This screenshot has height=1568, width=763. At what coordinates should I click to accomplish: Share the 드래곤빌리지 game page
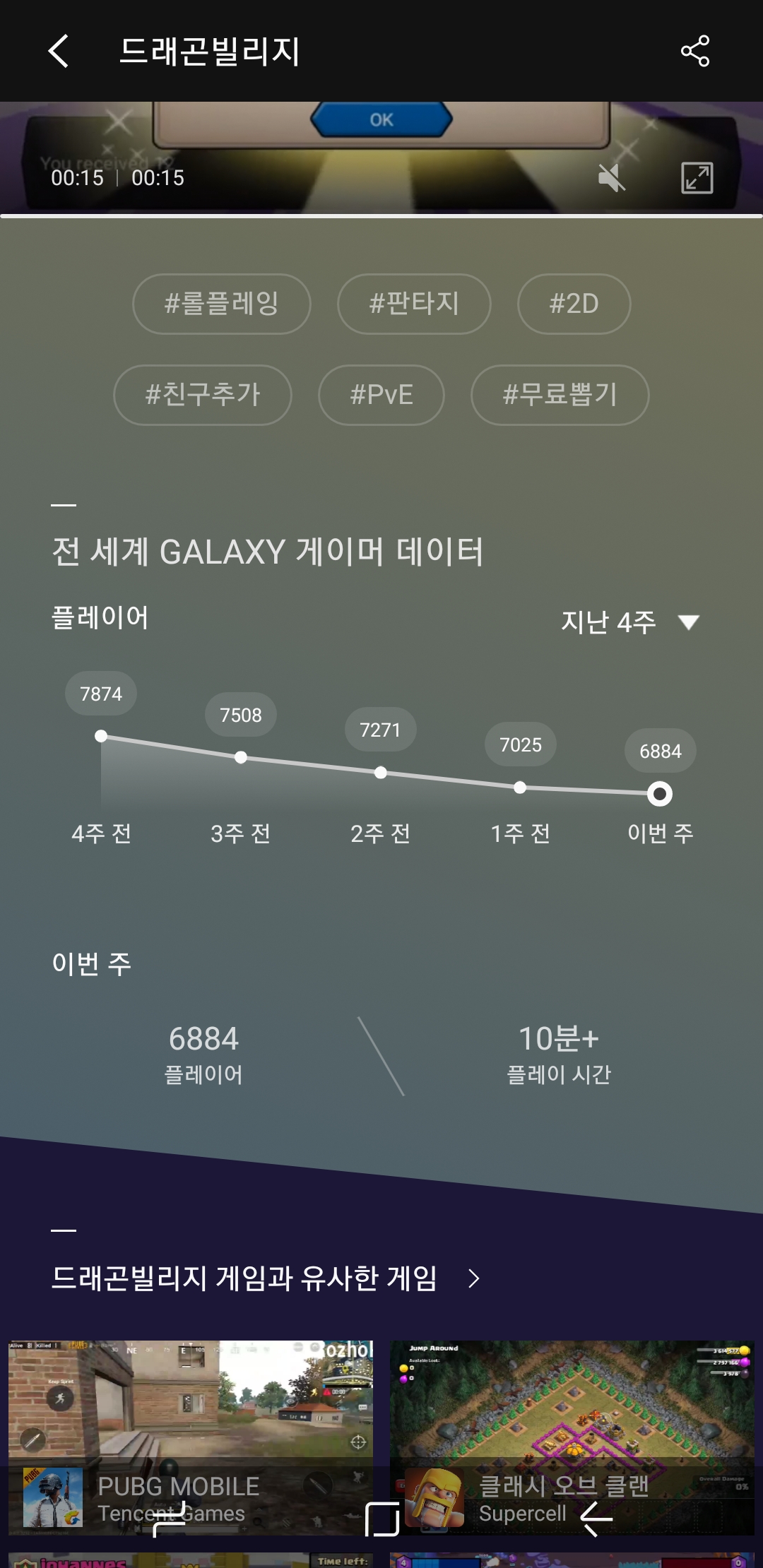[694, 52]
